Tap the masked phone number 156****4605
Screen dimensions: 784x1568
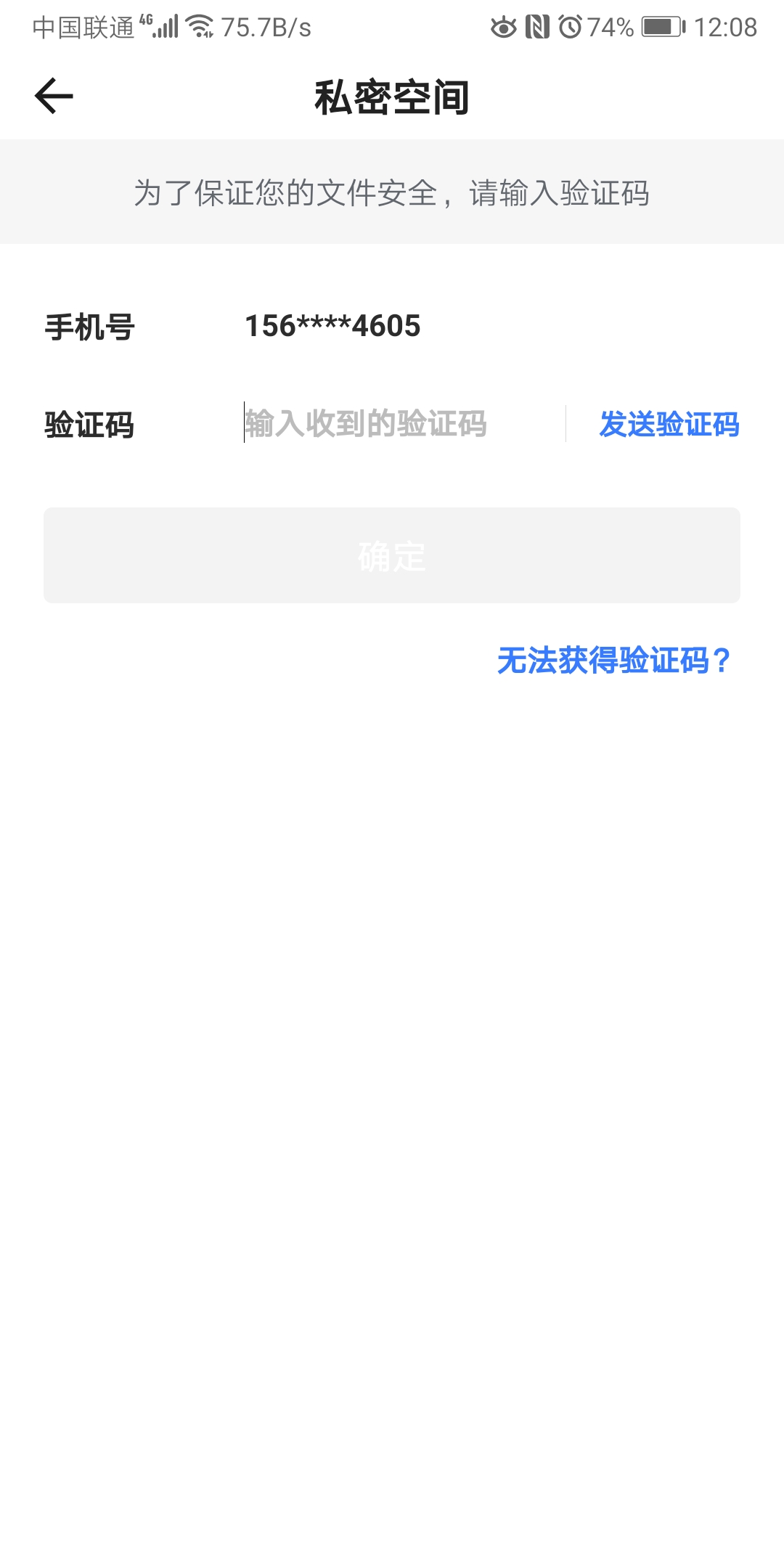[330, 327]
